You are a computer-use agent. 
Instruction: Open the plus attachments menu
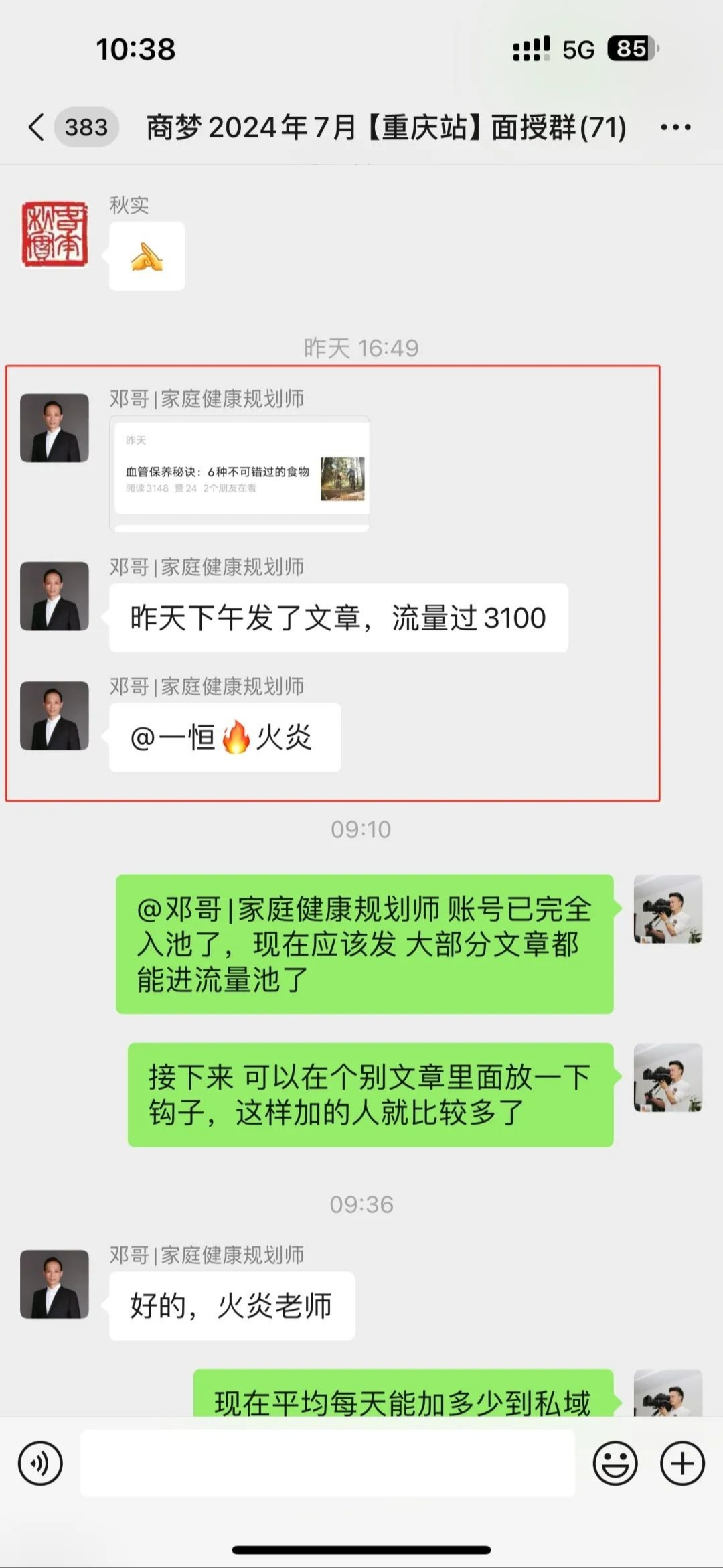[x=682, y=1464]
